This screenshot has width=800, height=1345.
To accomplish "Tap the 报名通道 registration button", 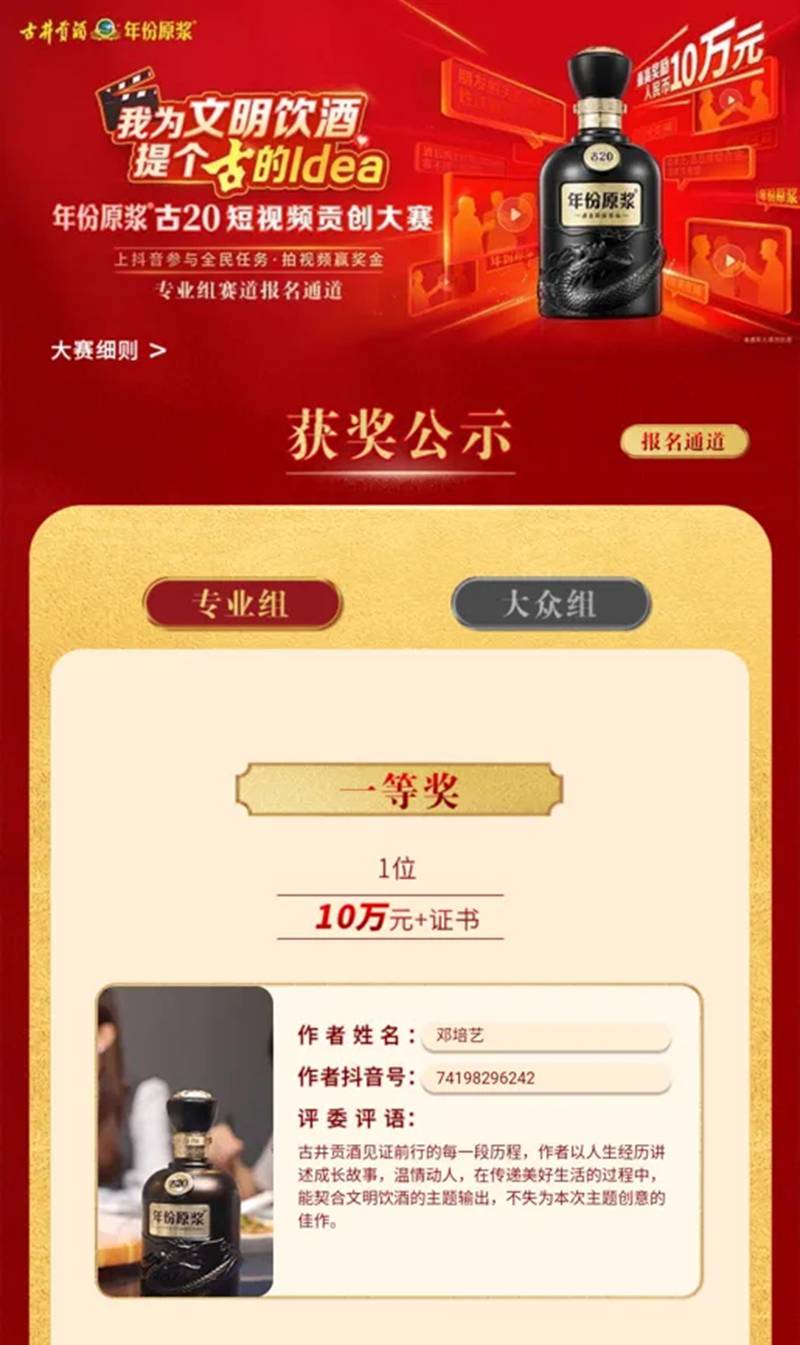I will pyautogui.click(x=684, y=442).
